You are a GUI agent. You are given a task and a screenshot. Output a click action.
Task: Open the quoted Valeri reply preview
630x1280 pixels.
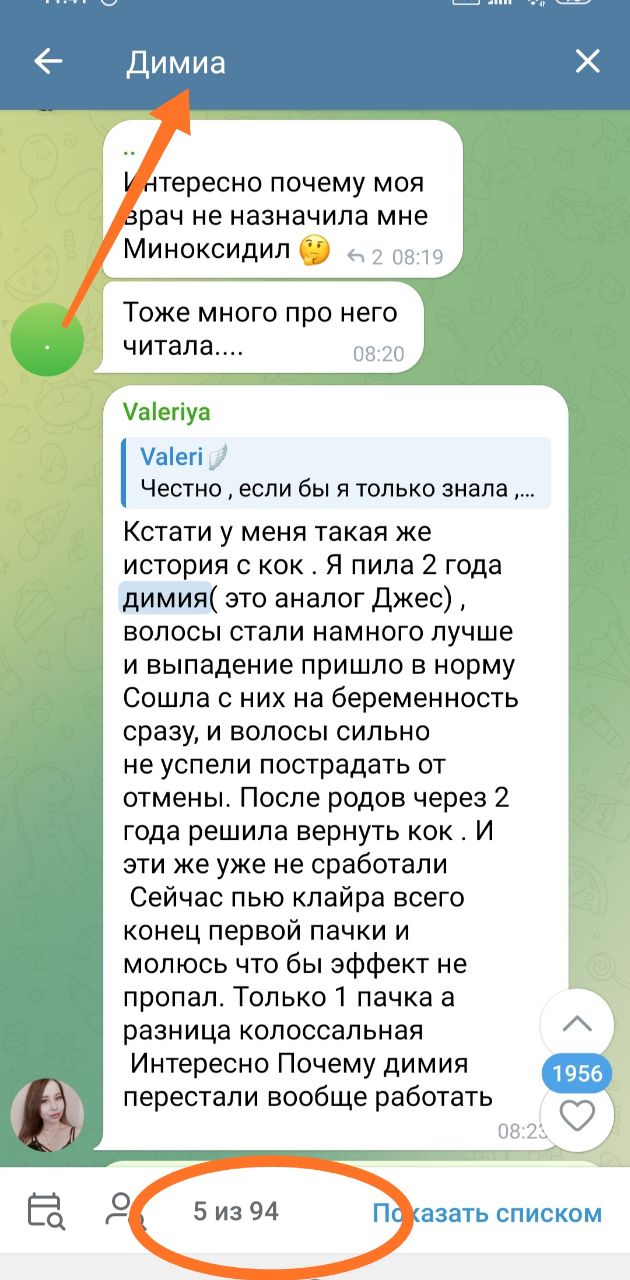coord(333,472)
